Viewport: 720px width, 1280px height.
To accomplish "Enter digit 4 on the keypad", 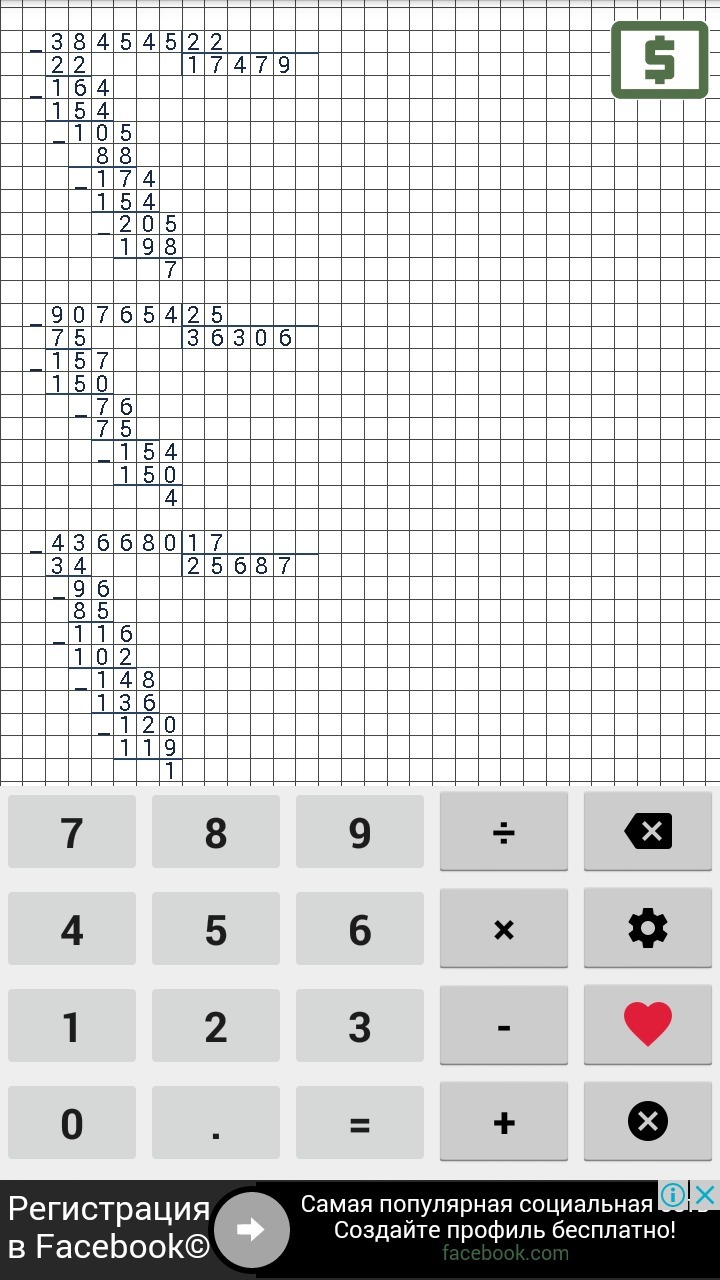I will click(72, 929).
